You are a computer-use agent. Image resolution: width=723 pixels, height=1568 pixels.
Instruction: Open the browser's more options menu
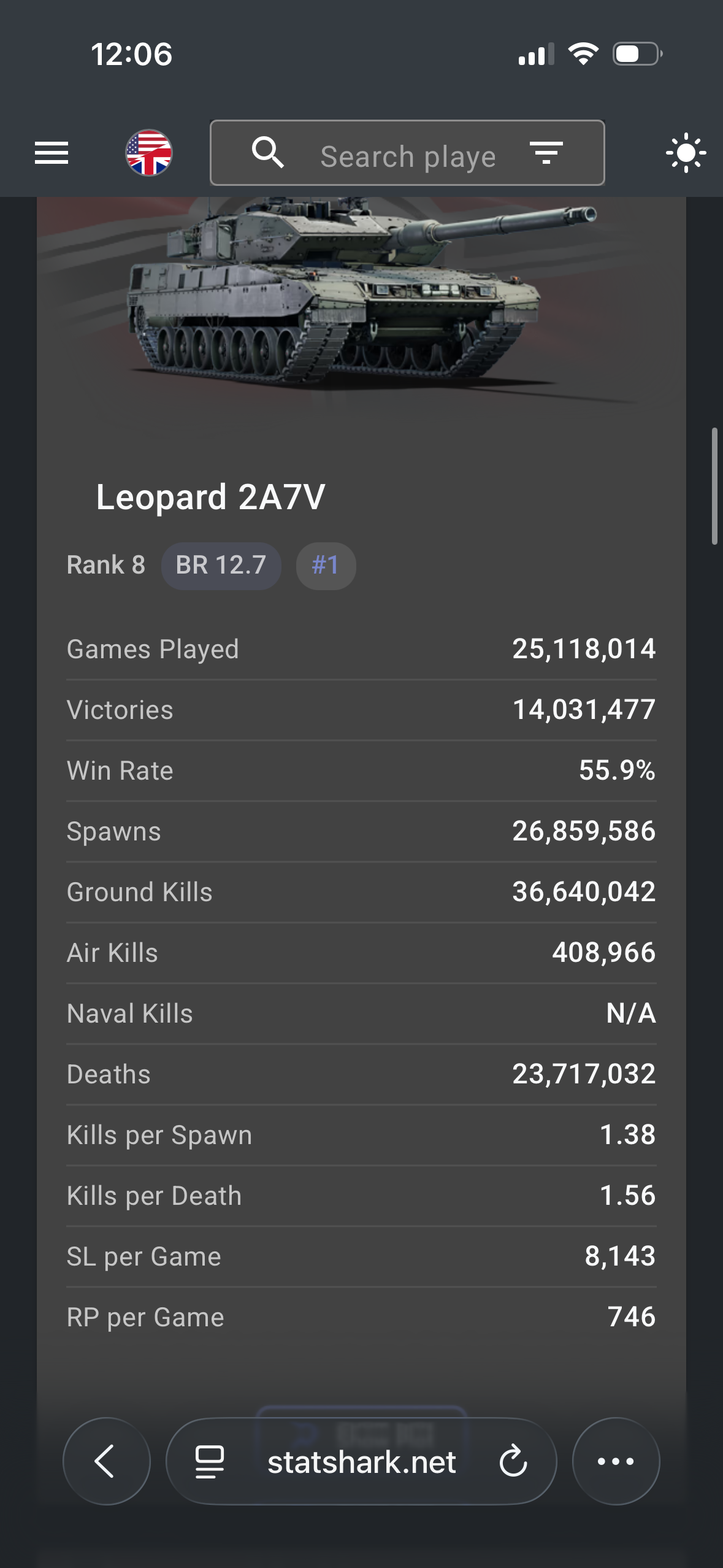click(616, 1461)
